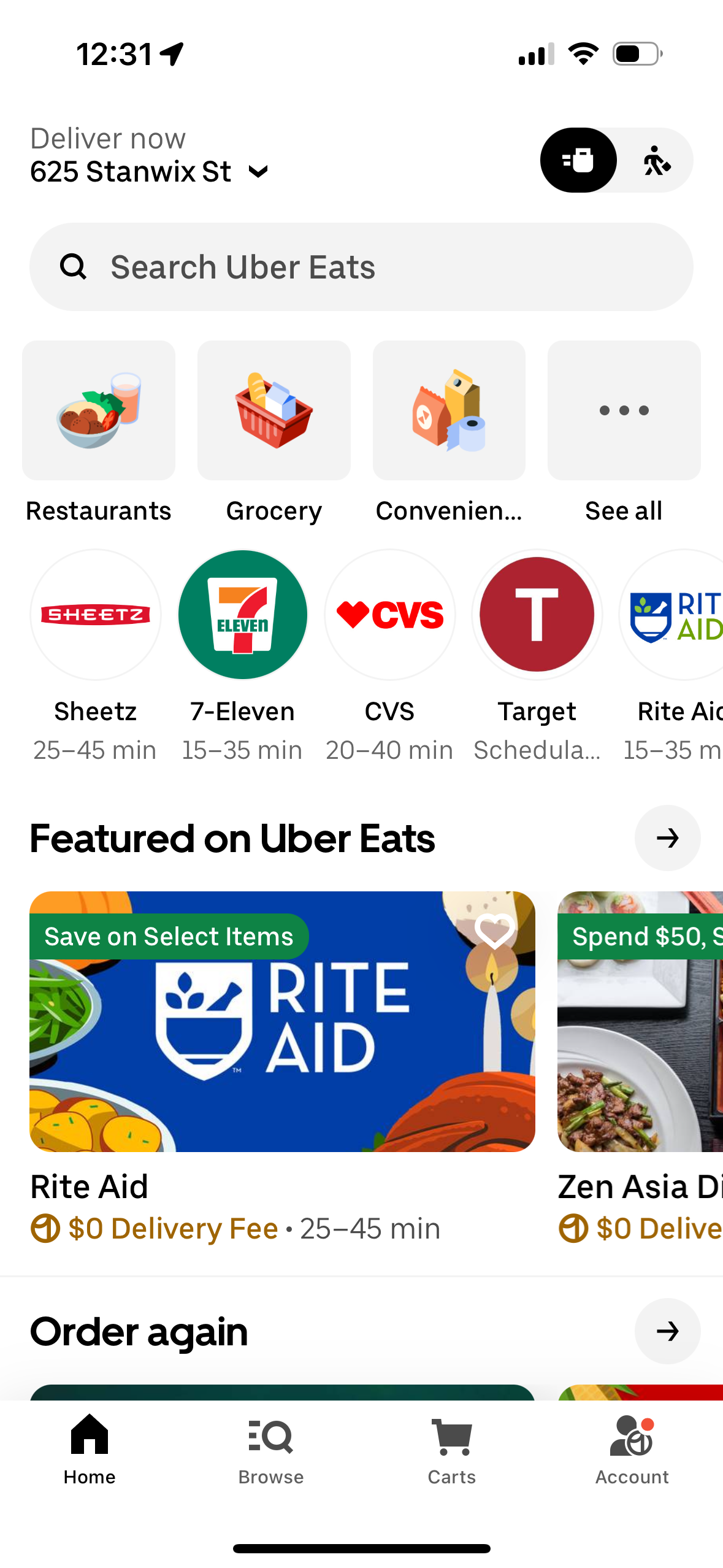Open all Featured on Uber Eats items
This screenshot has width=723, height=1568.
click(667, 839)
